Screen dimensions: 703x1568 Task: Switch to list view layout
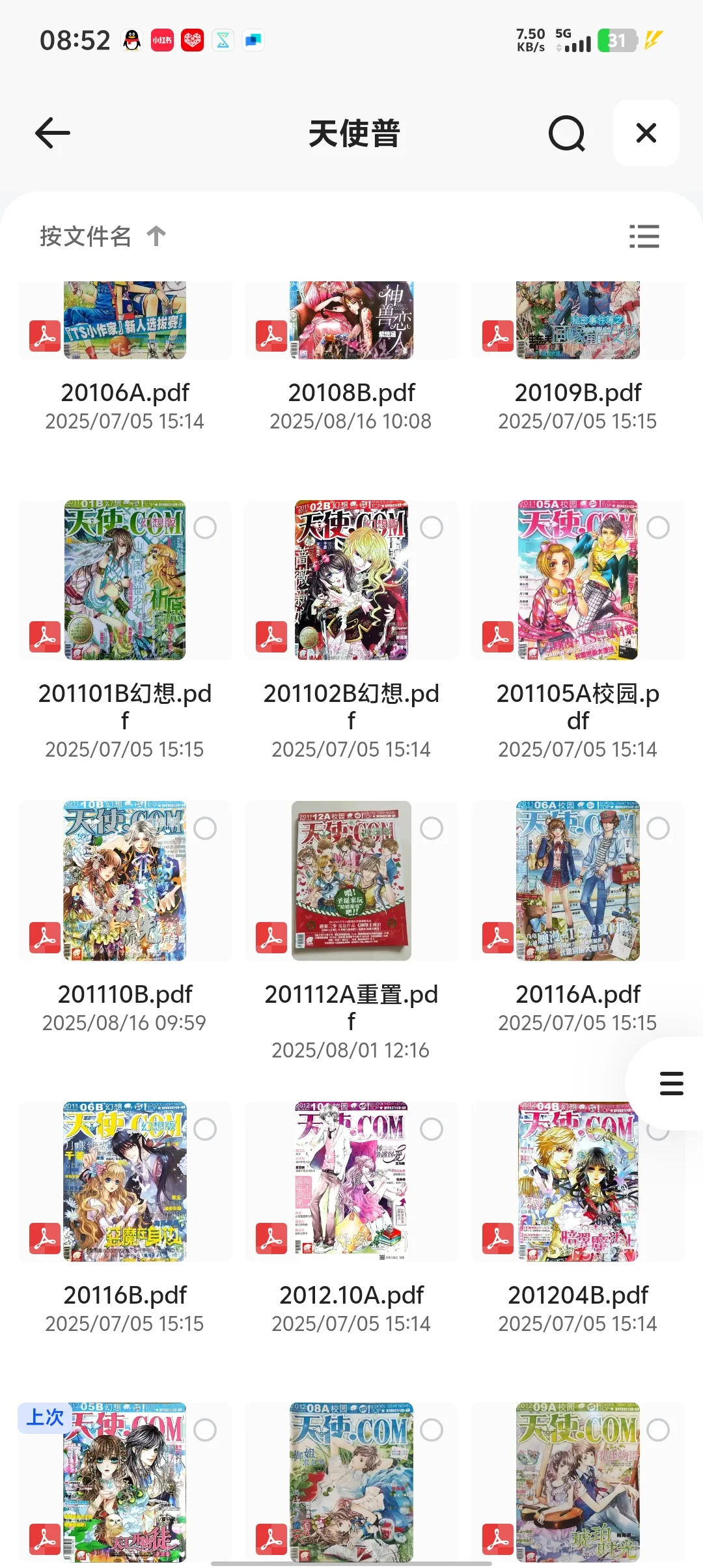coord(644,236)
